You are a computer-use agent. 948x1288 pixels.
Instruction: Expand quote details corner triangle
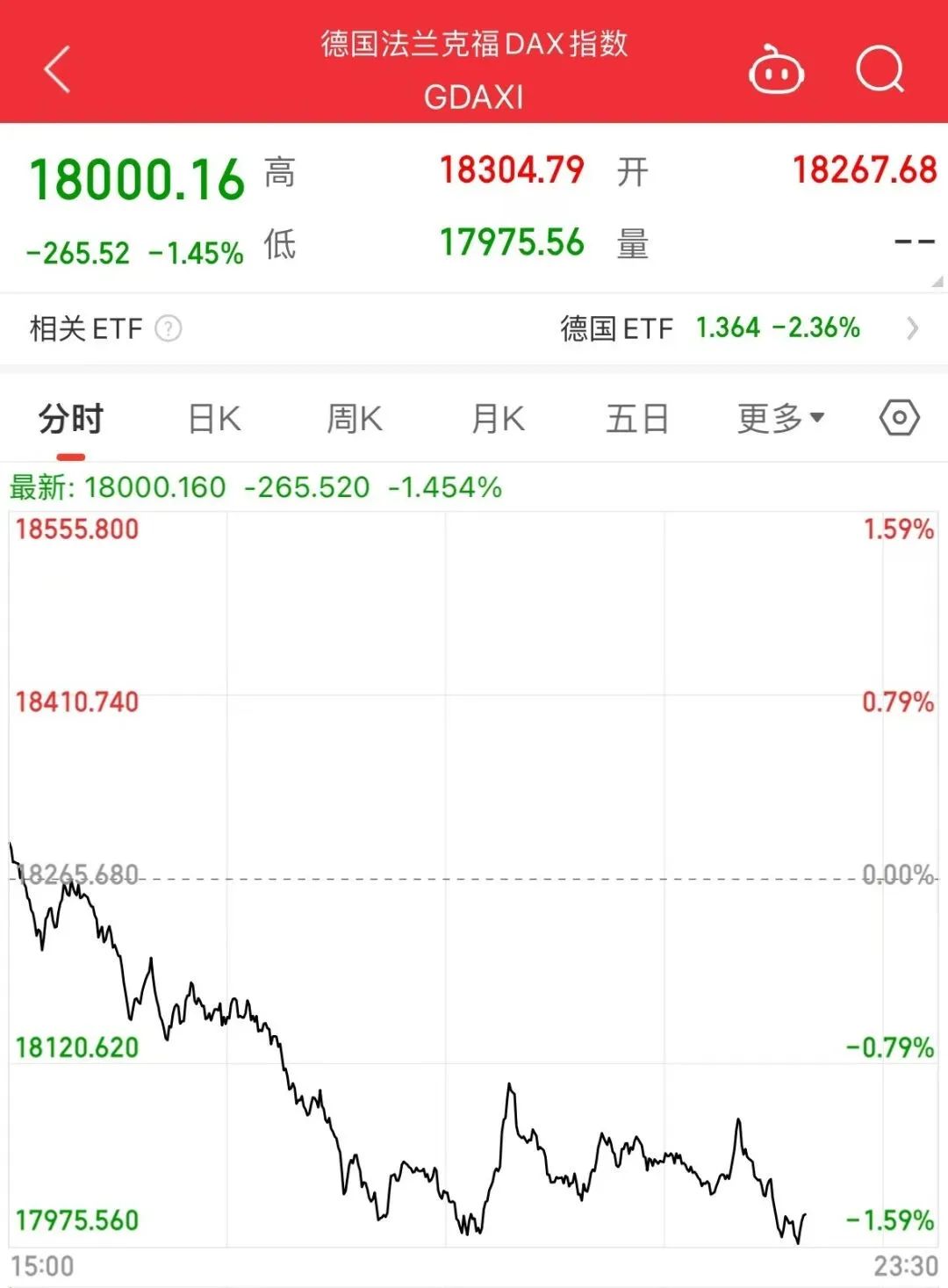(937, 282)
